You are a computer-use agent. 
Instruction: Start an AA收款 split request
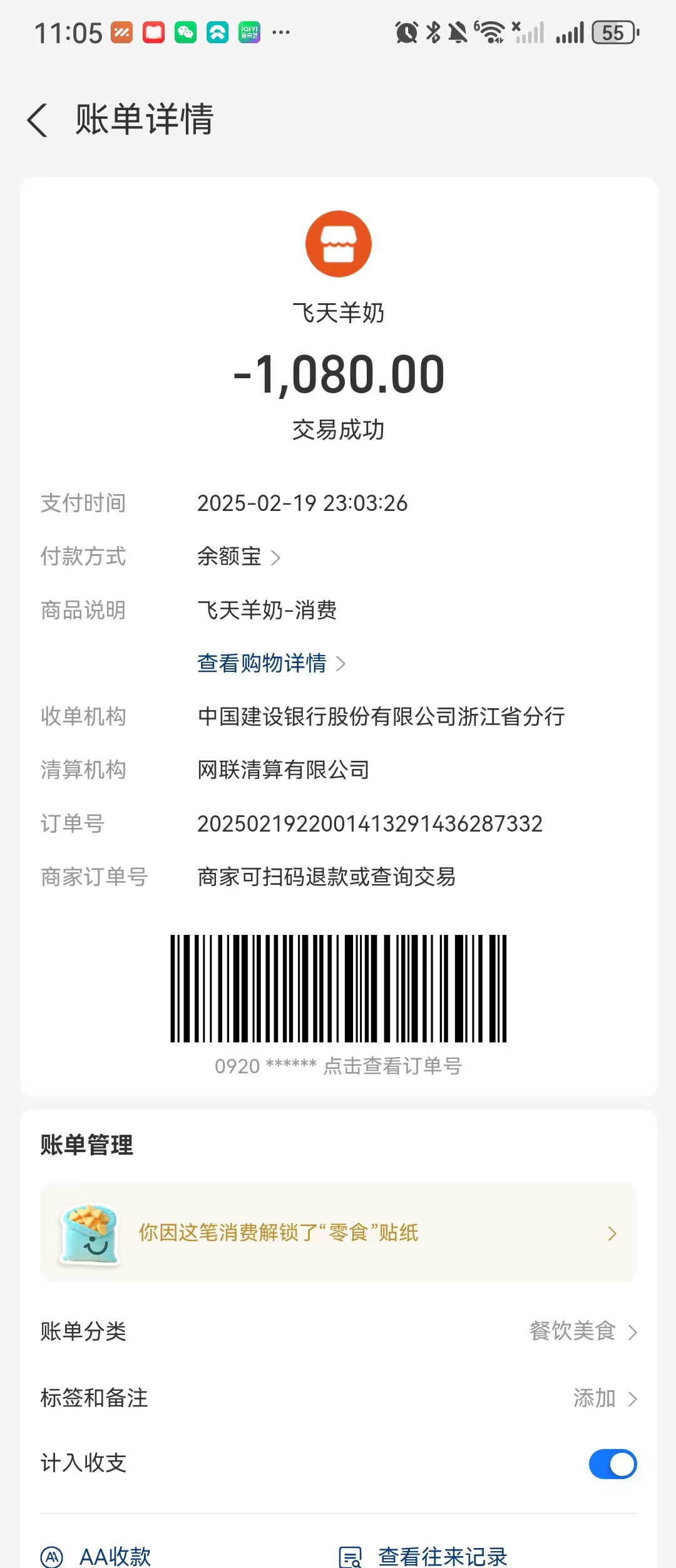point(97,1555)
